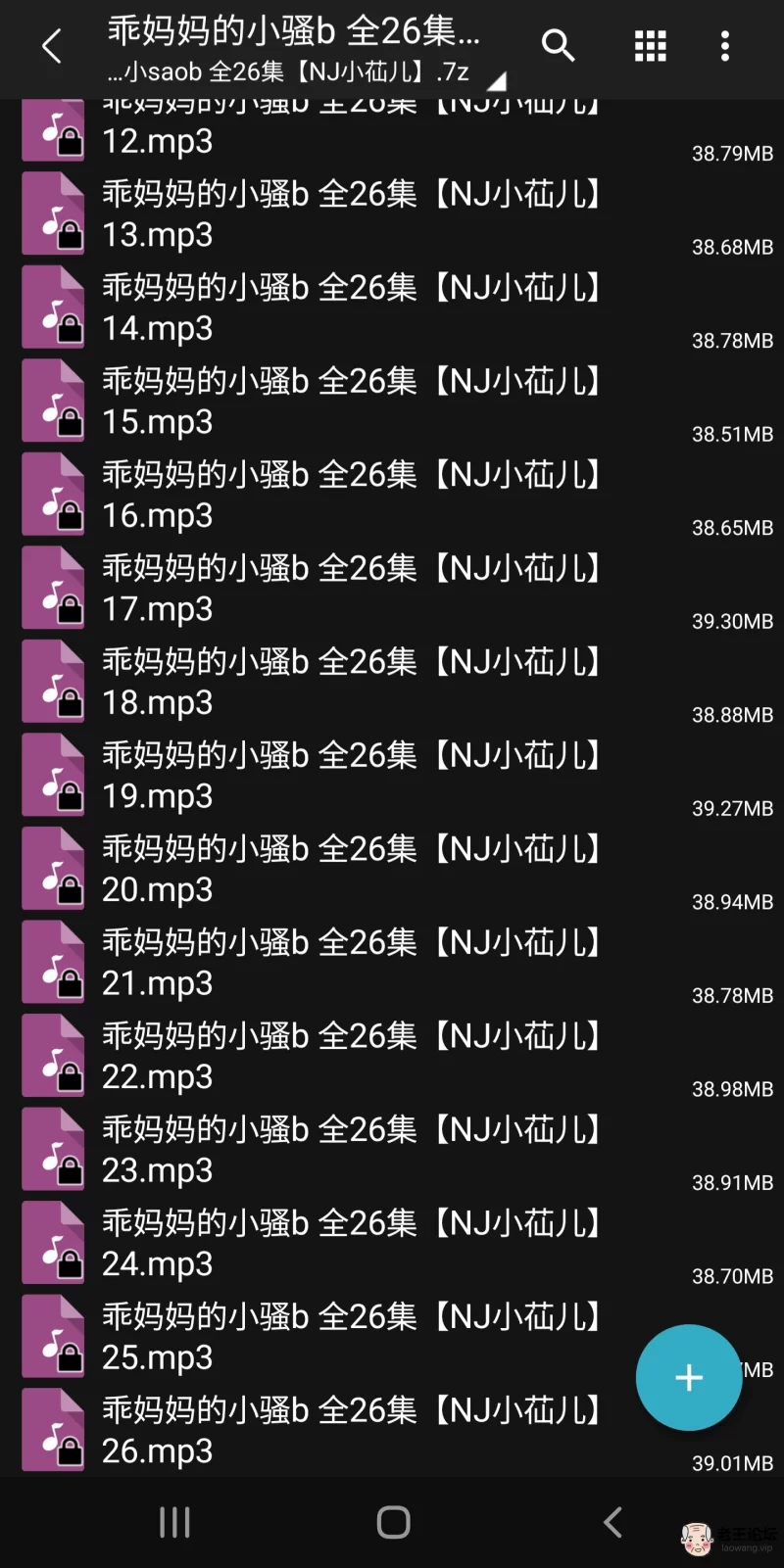Go to the system home screen
784x1568 pixels.
[x=393, y=1522]
